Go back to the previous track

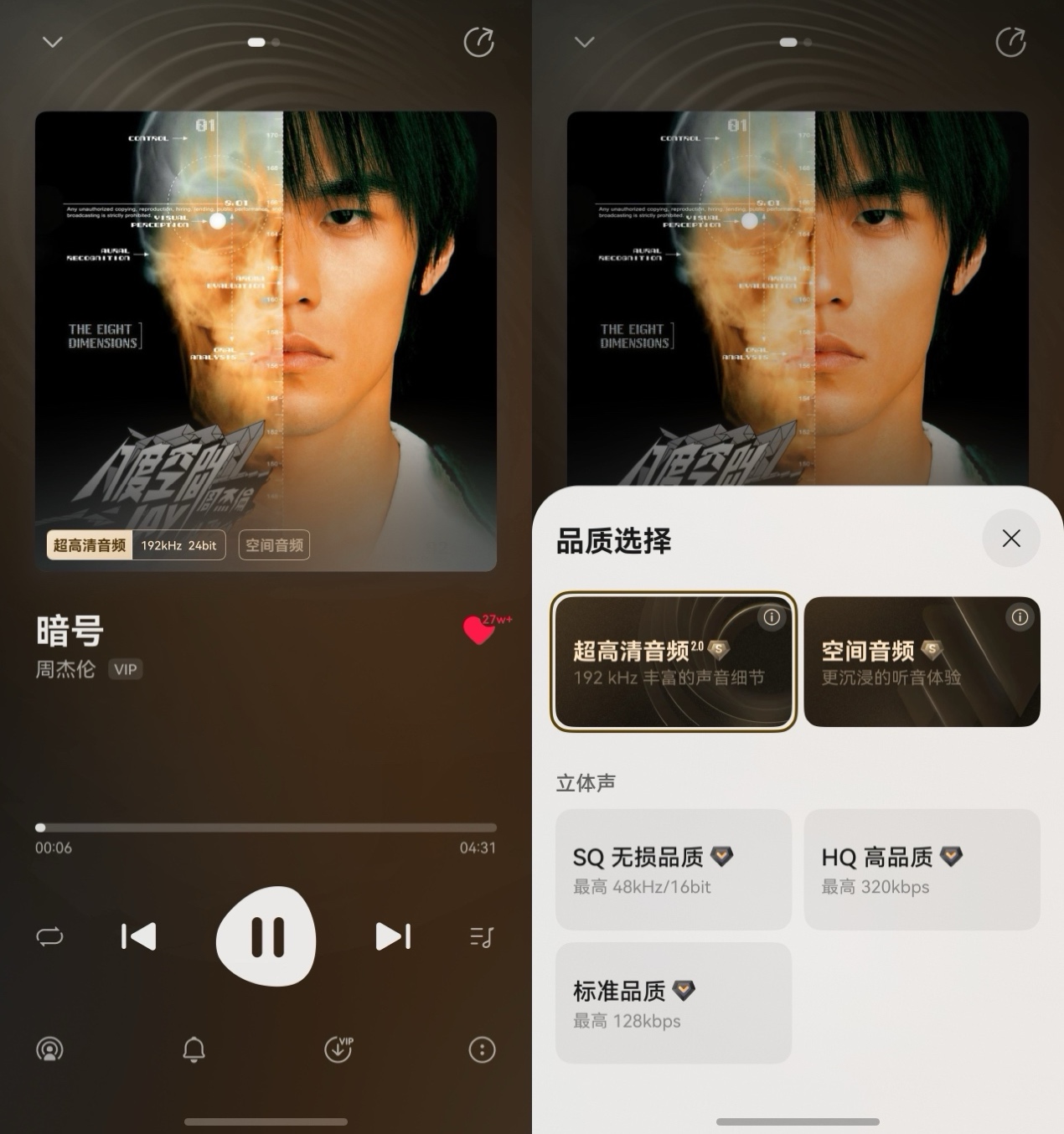(x=139, y=936)
